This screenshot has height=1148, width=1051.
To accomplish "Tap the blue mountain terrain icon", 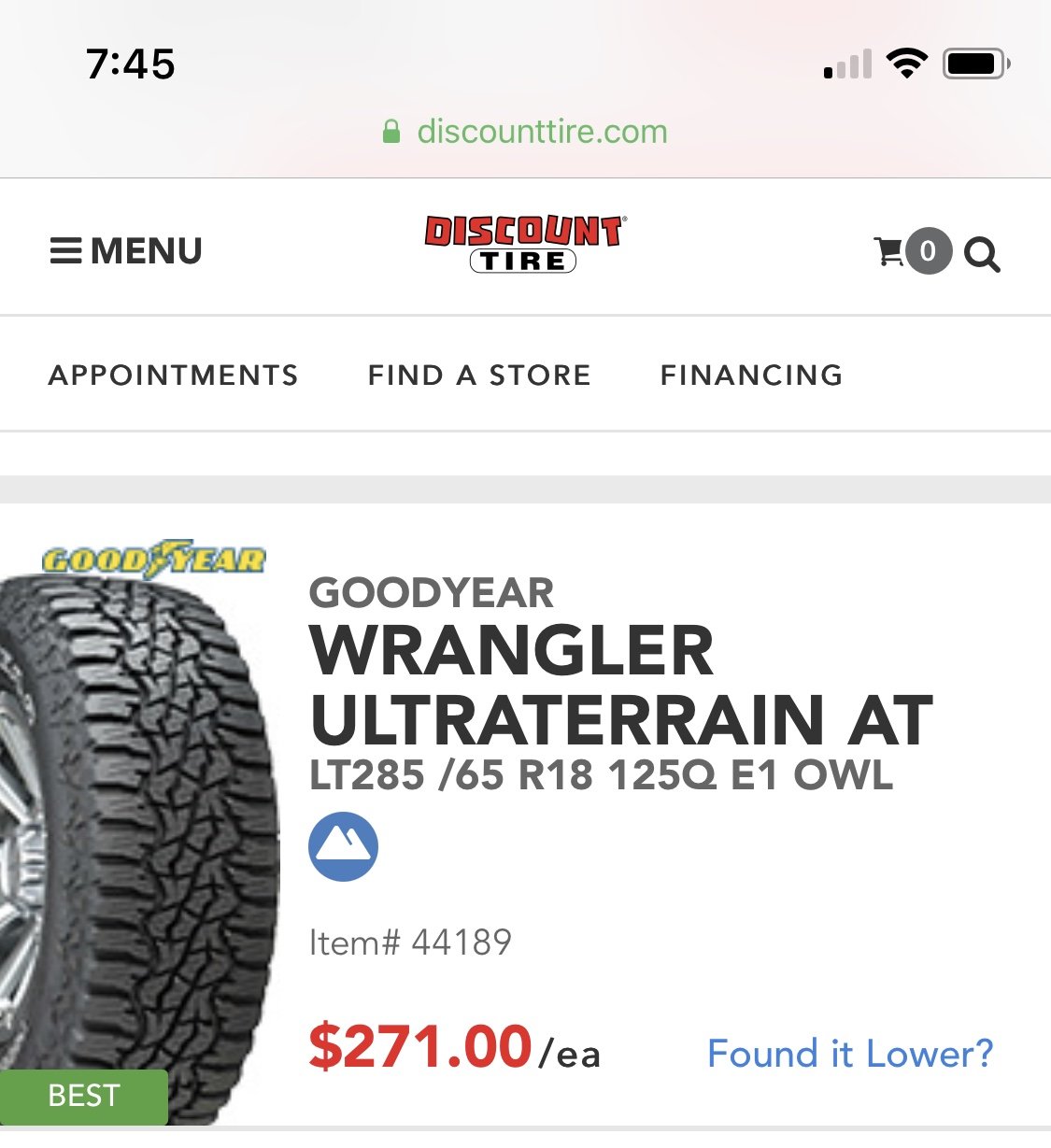I will point(343,846).
